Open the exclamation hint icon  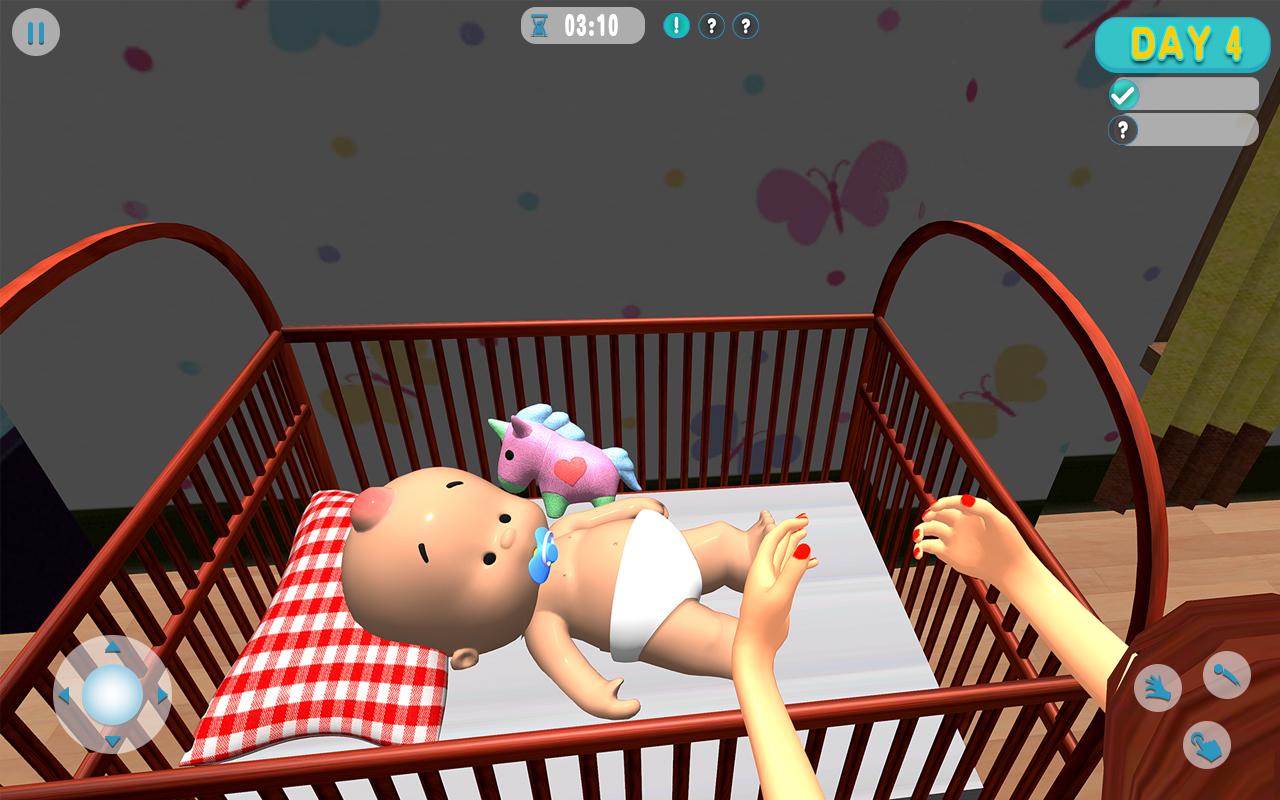(x=676, y=25)
